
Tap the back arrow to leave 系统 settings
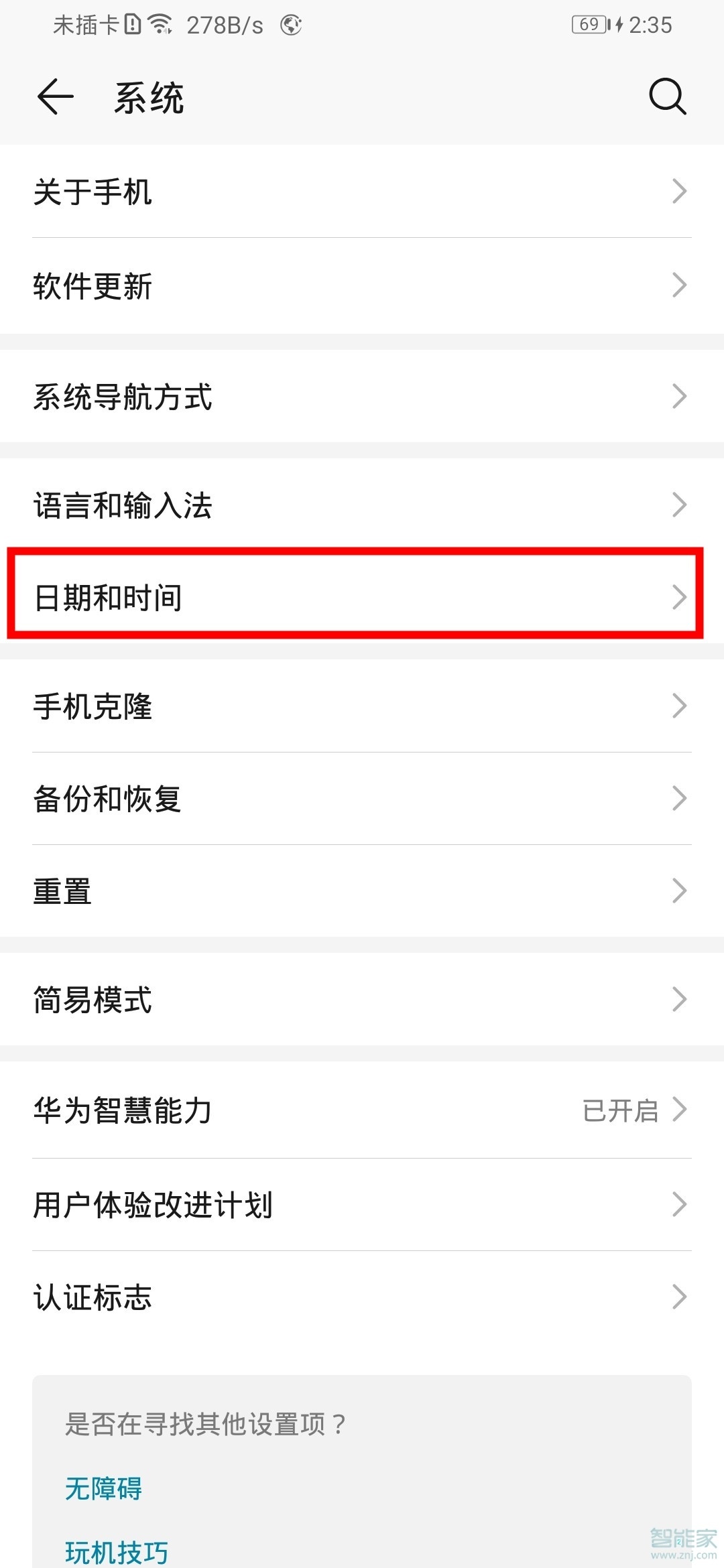coord(54,97)
